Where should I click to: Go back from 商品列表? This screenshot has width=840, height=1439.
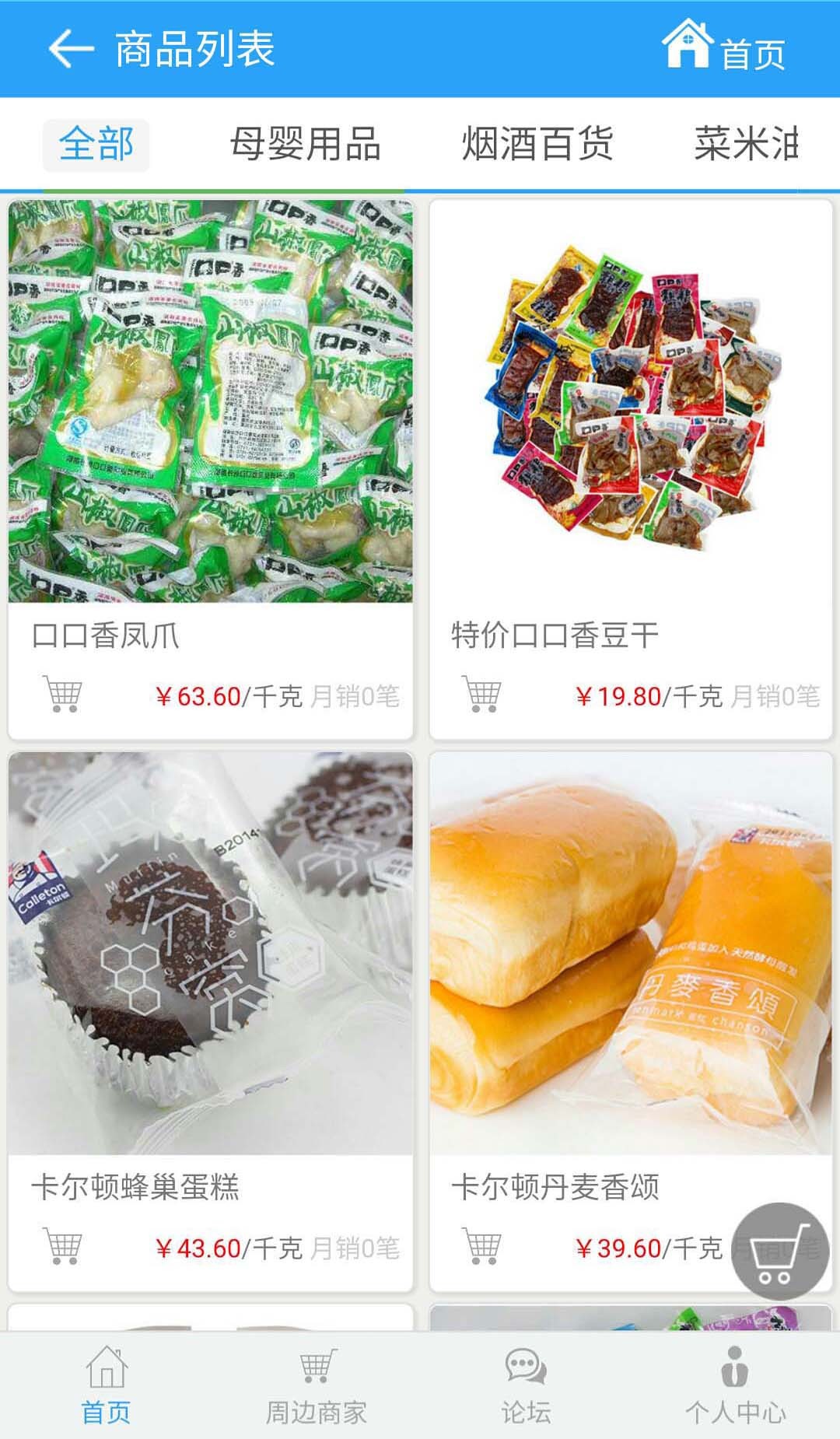71,49
